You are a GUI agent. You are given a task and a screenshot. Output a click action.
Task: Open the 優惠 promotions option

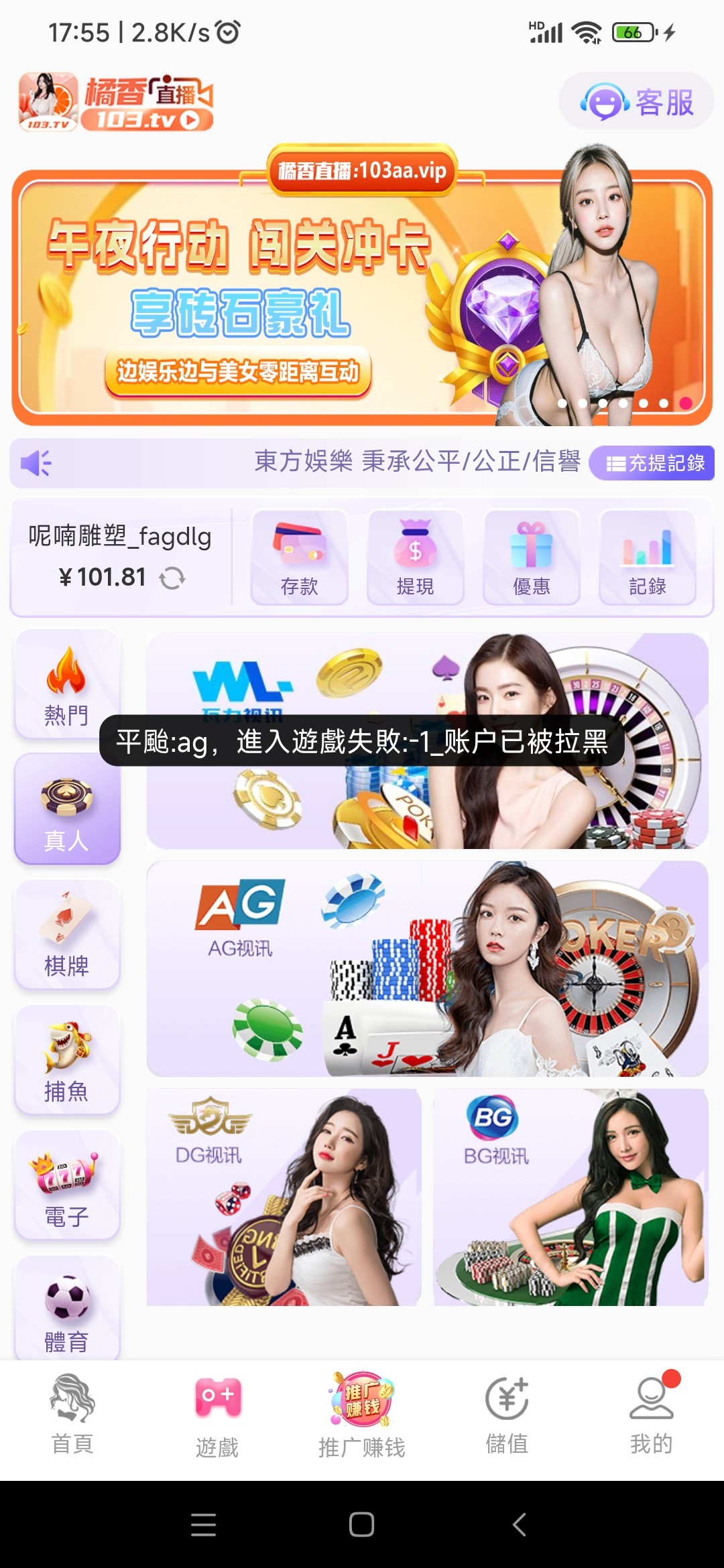point(532,558)
